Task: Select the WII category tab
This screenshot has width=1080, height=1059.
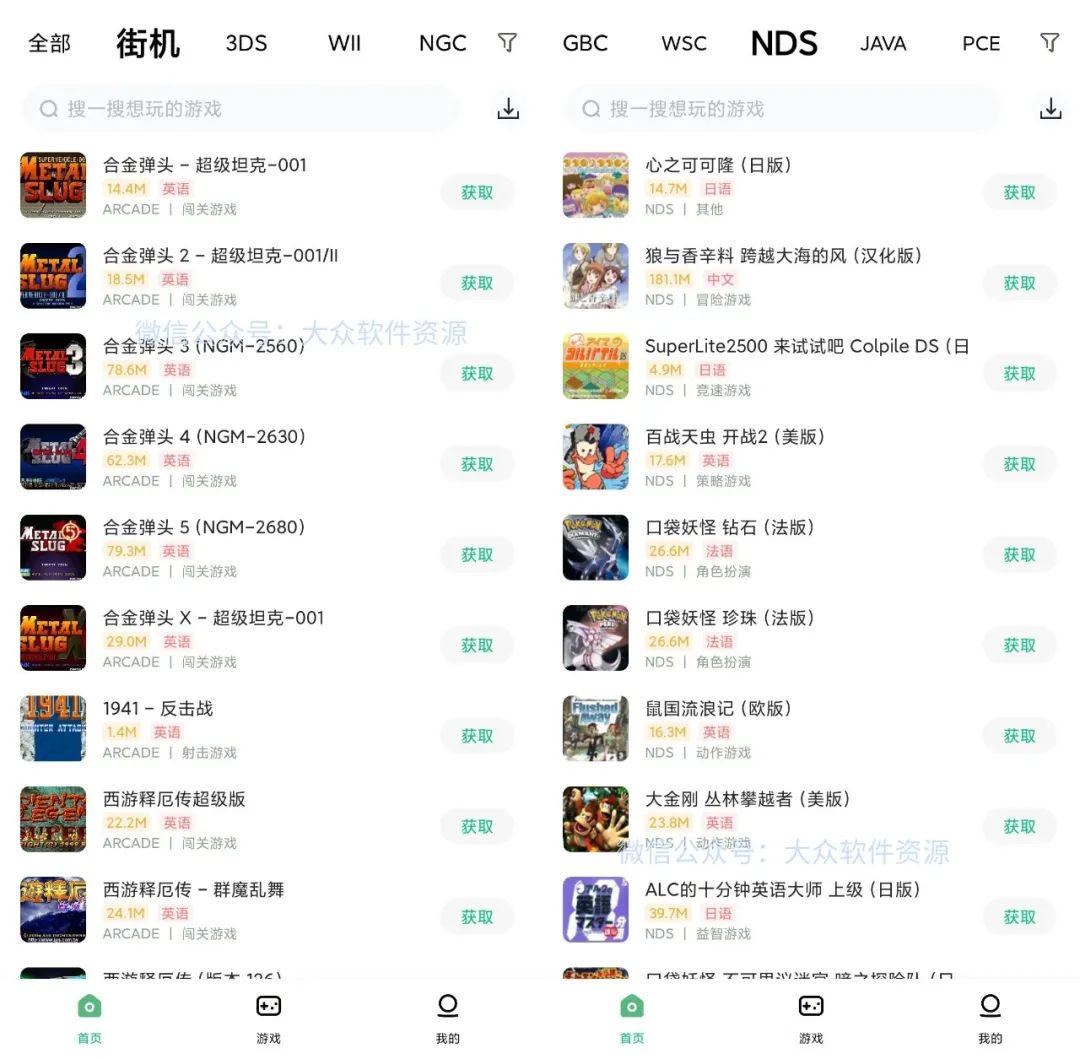Action: [344, 43]
